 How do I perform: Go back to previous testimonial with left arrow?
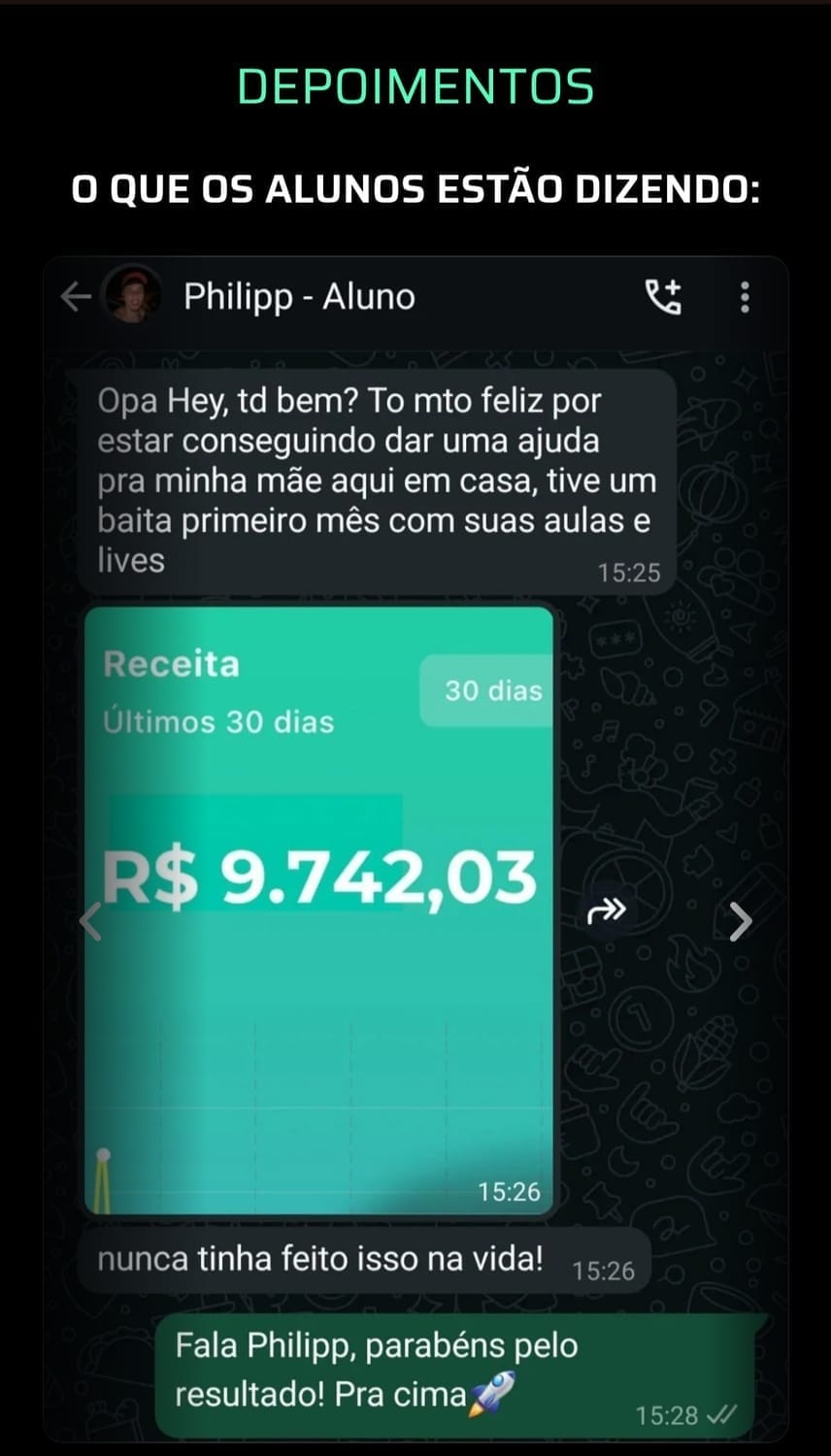pos(90,921)
